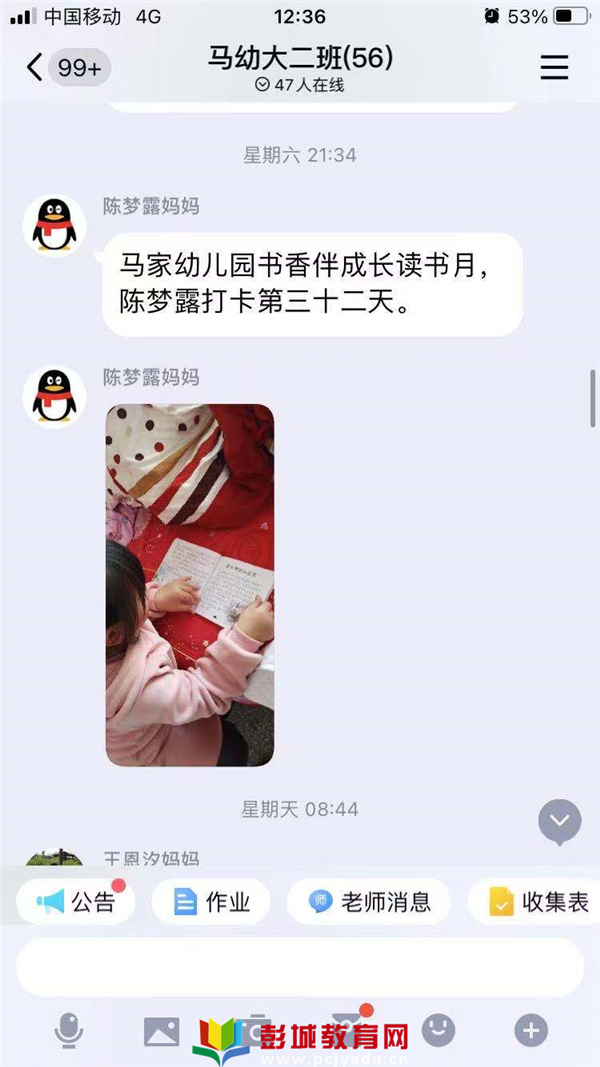Open the image picker icon
600x1067 pixels.
point(161,1030)
